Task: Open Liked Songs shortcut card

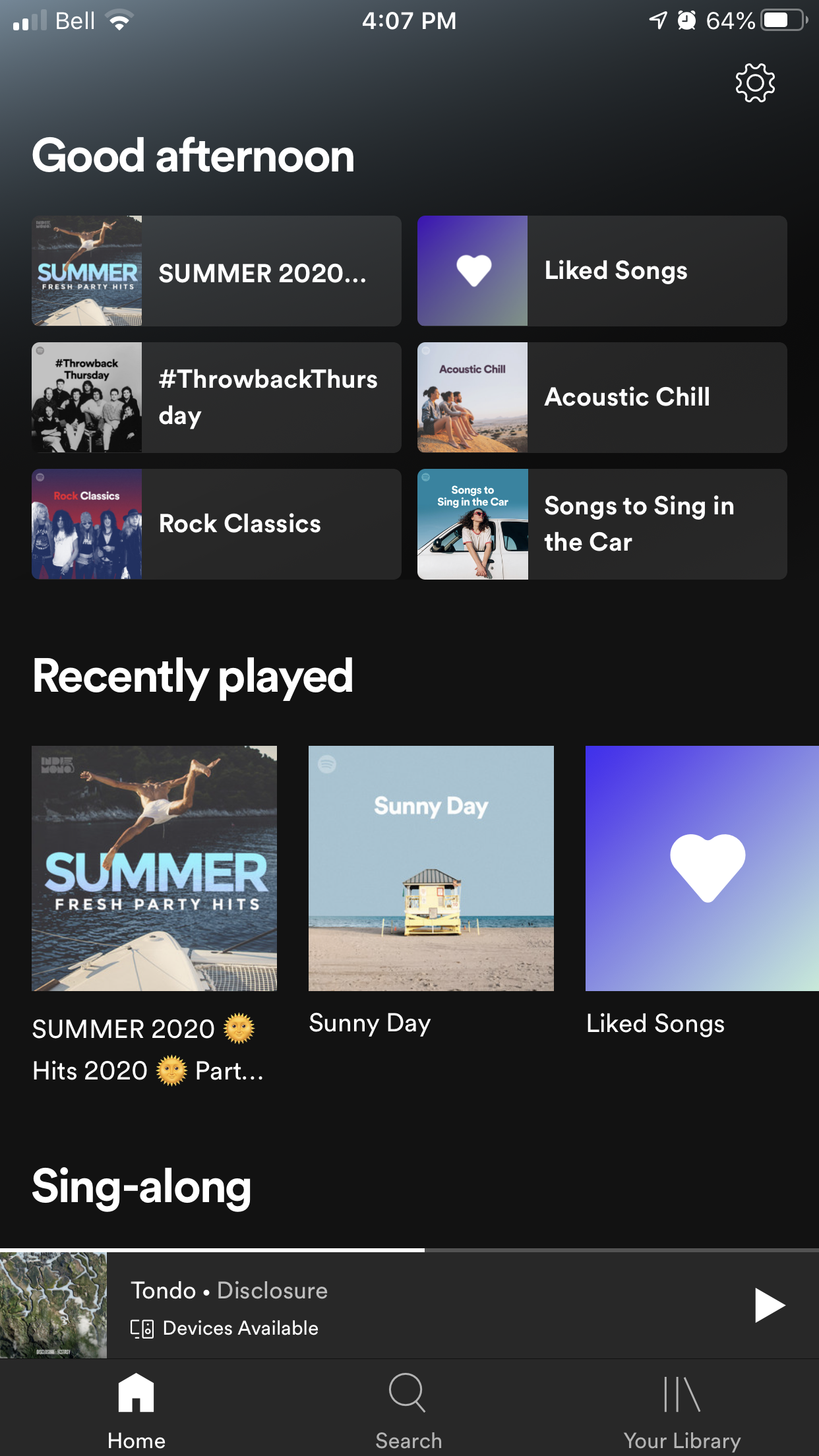Action: [x=602, y=271]
